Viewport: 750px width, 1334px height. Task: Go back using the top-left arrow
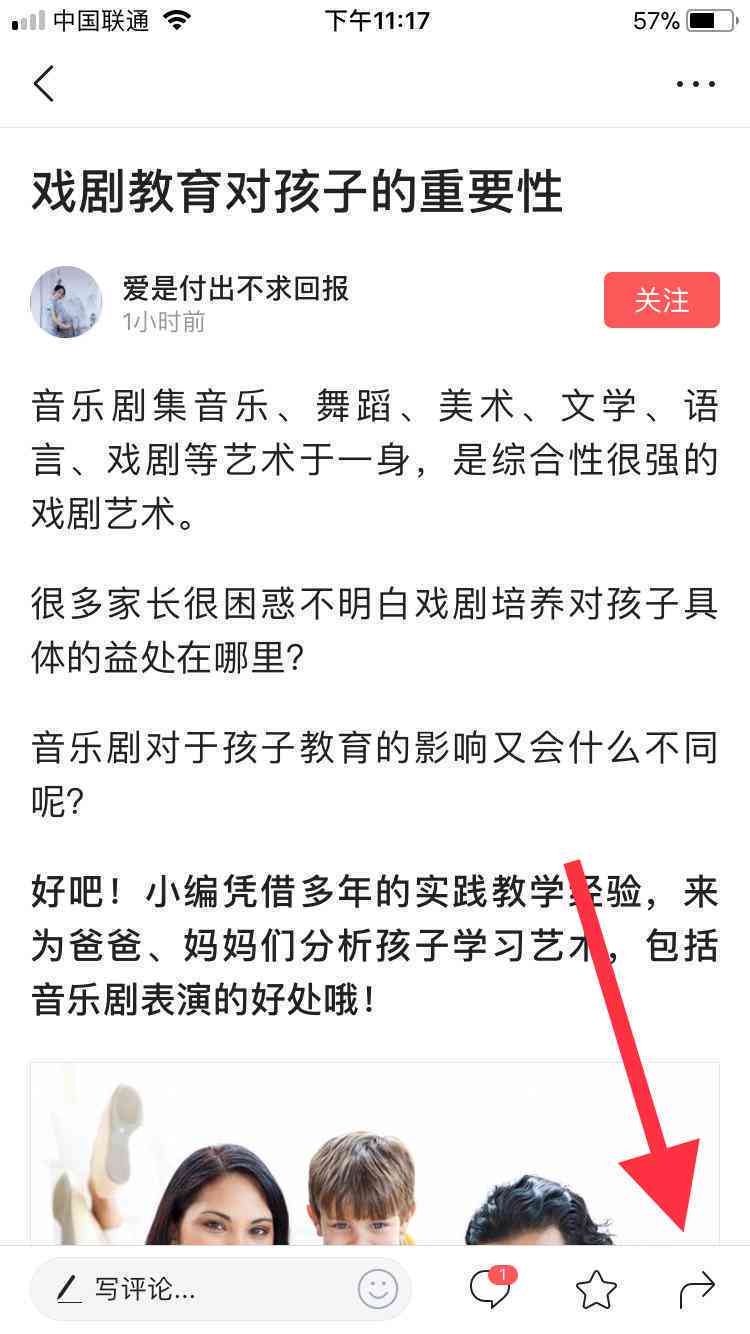tap(43, 84)
